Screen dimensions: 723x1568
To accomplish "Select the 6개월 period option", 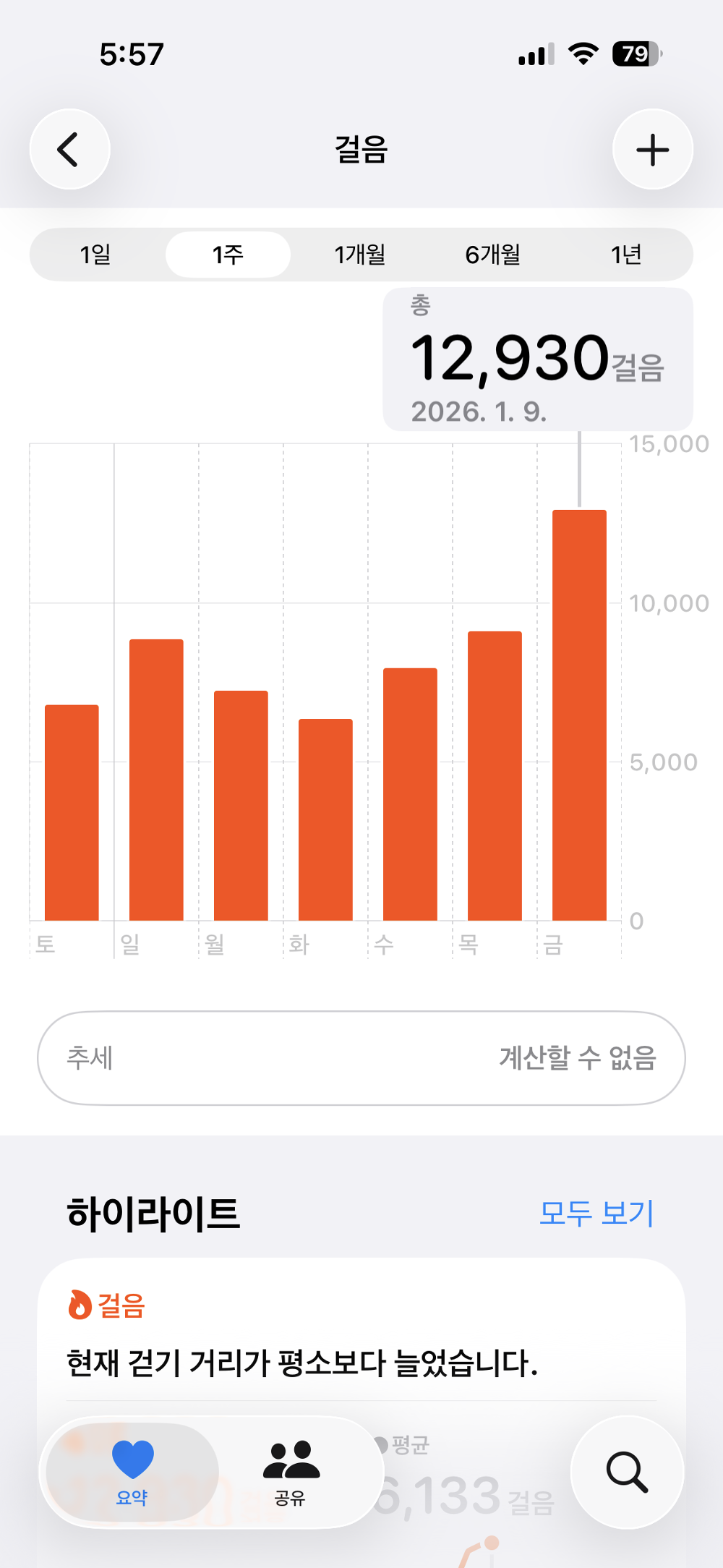I will point(493,254).
